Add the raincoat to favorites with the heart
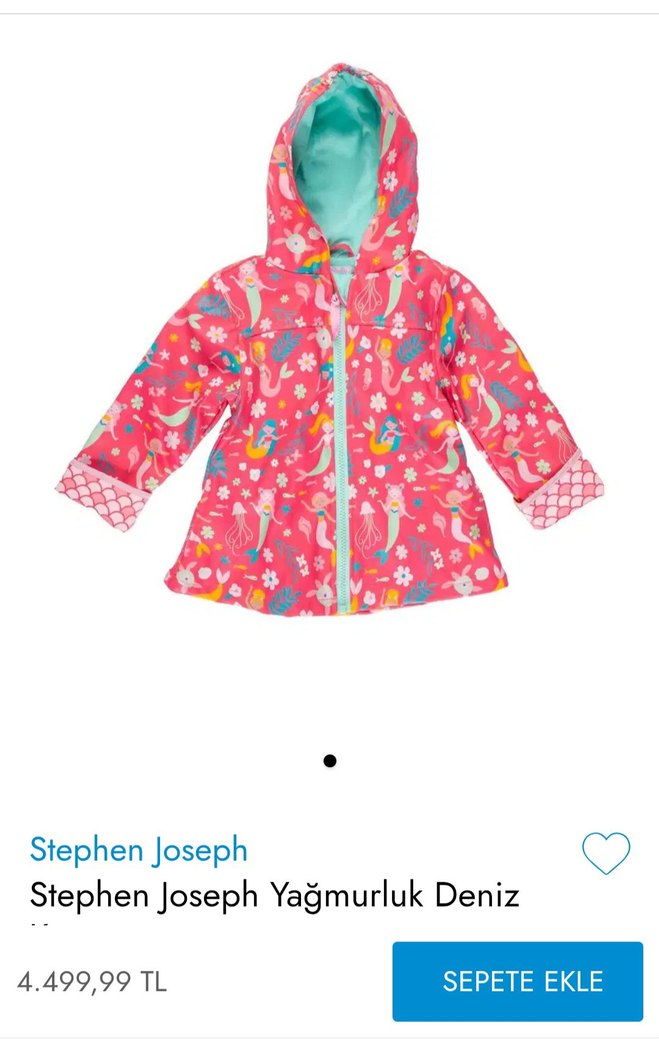 point(606,853)
